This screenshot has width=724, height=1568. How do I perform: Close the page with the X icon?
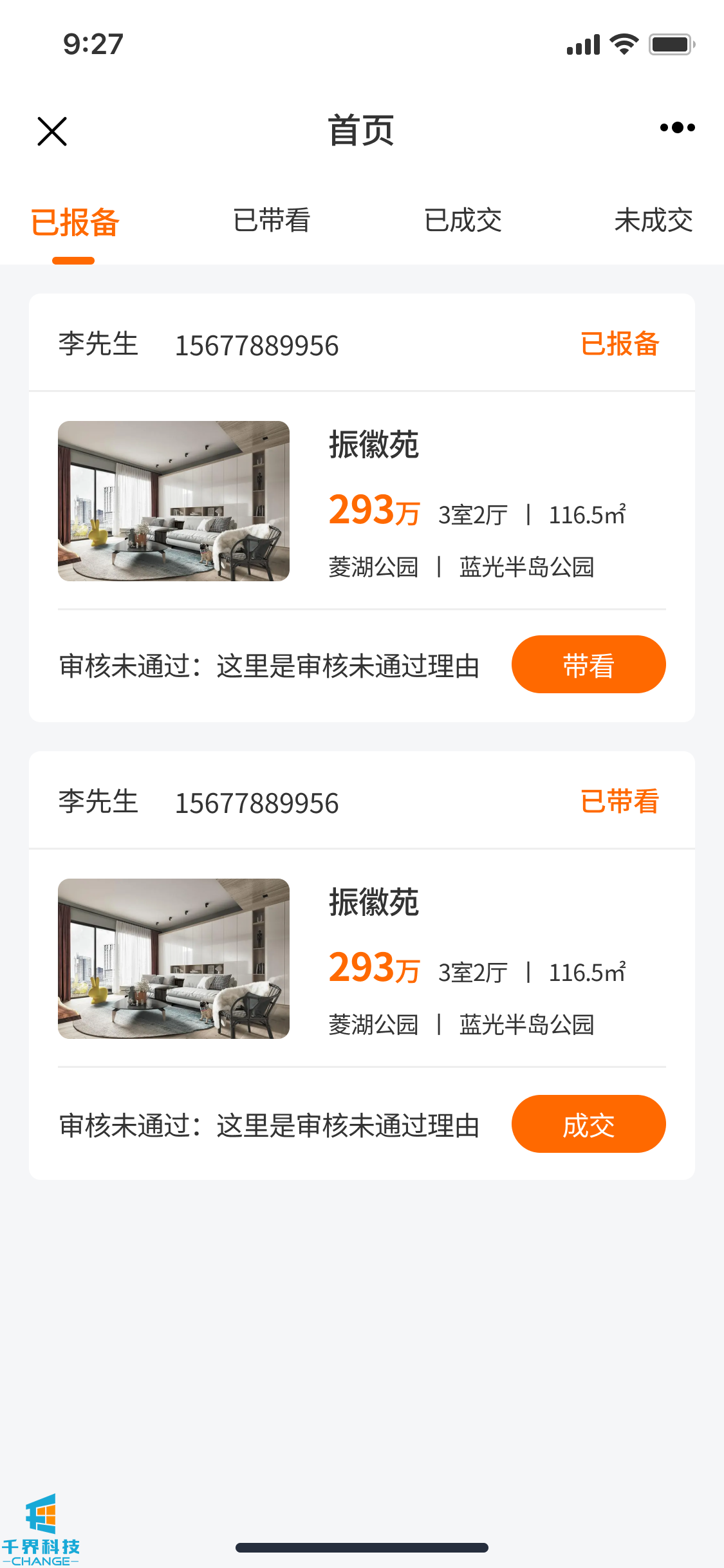click(52, 131)
